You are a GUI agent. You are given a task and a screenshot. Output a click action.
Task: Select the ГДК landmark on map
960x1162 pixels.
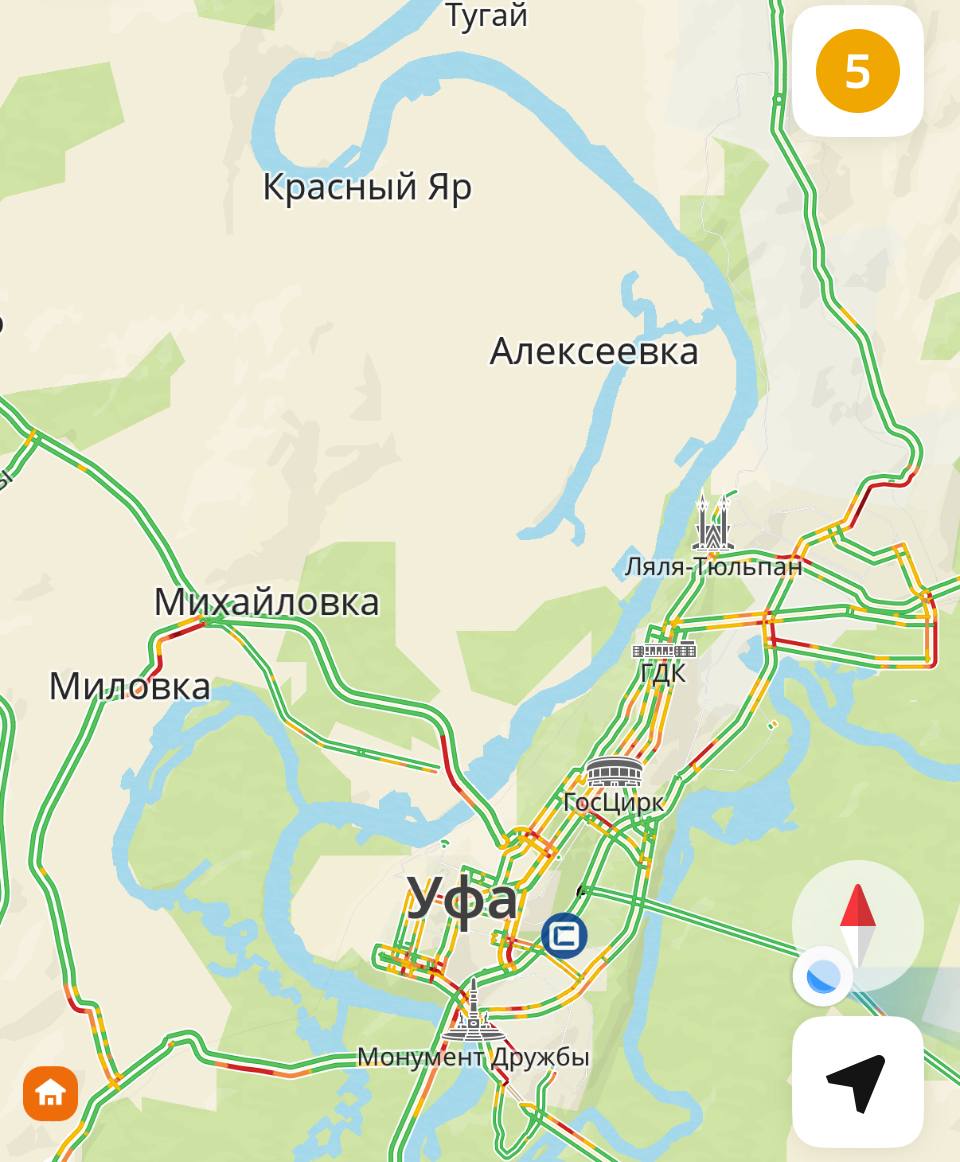pyautogui.click(x=664, y=651)
